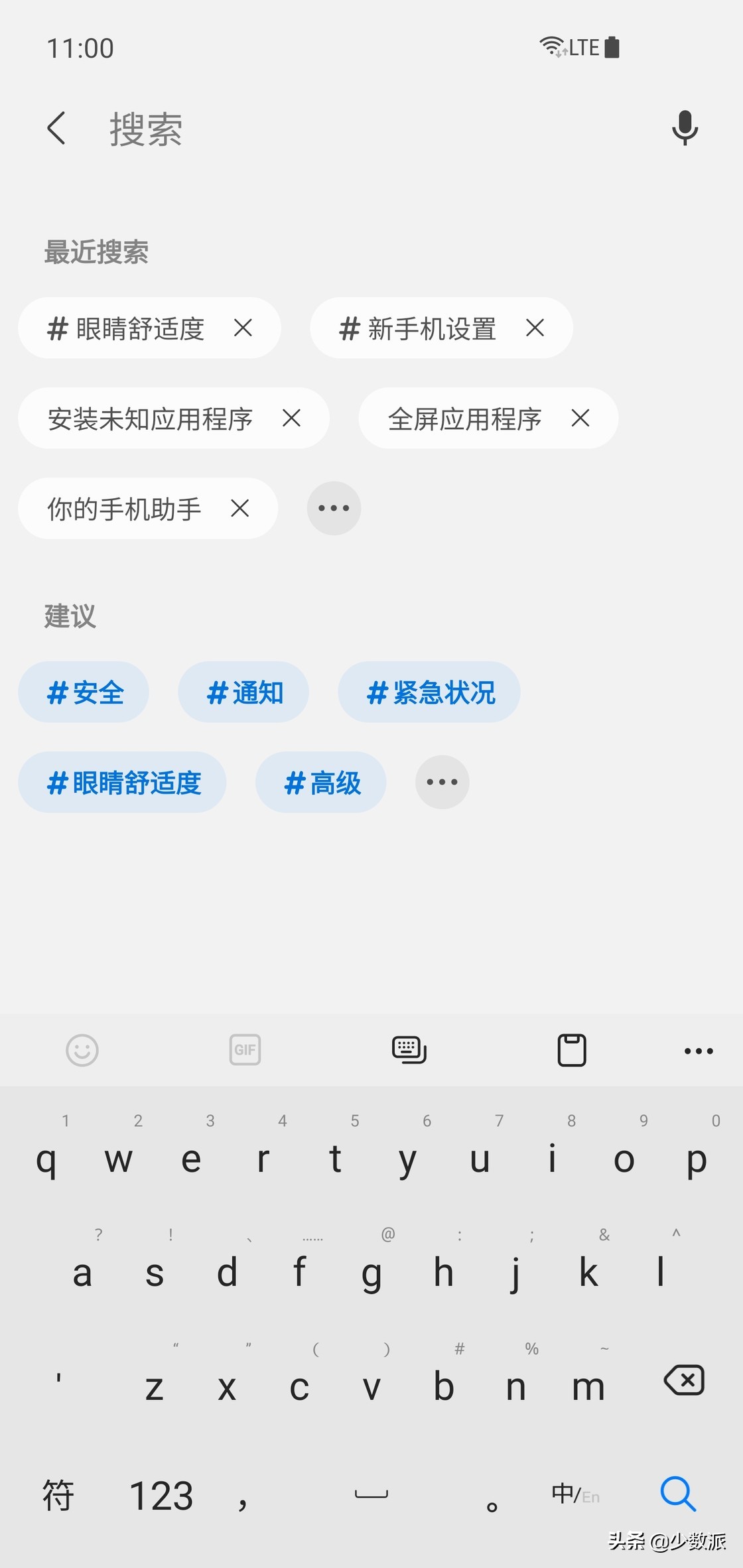The height and width of the screenshot is (1568, 743).
Task: Tap the back arrow next to 搜索
Action: [x=56, y=128]
